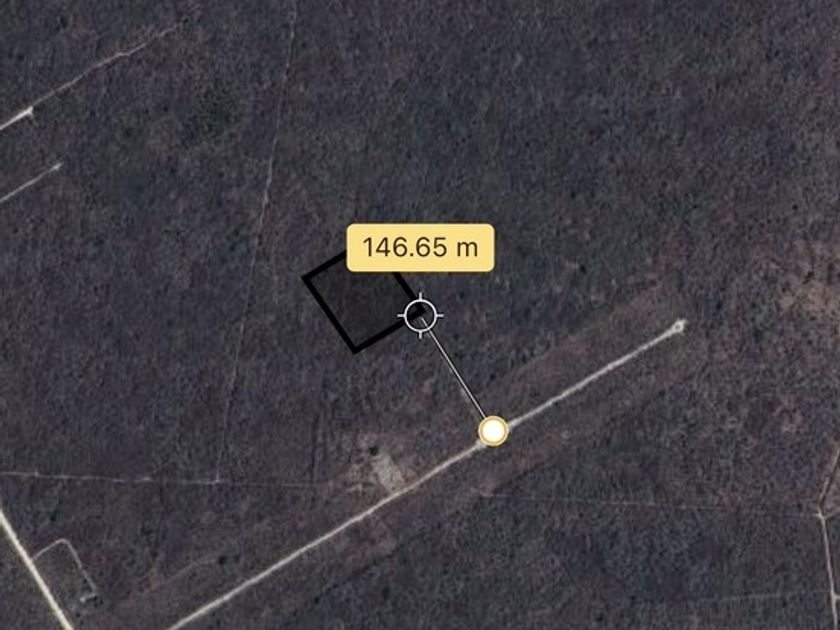Tap the crosshair target at the plot corner
The width and height of the screenshot is (840, 630).
(421, 315)
